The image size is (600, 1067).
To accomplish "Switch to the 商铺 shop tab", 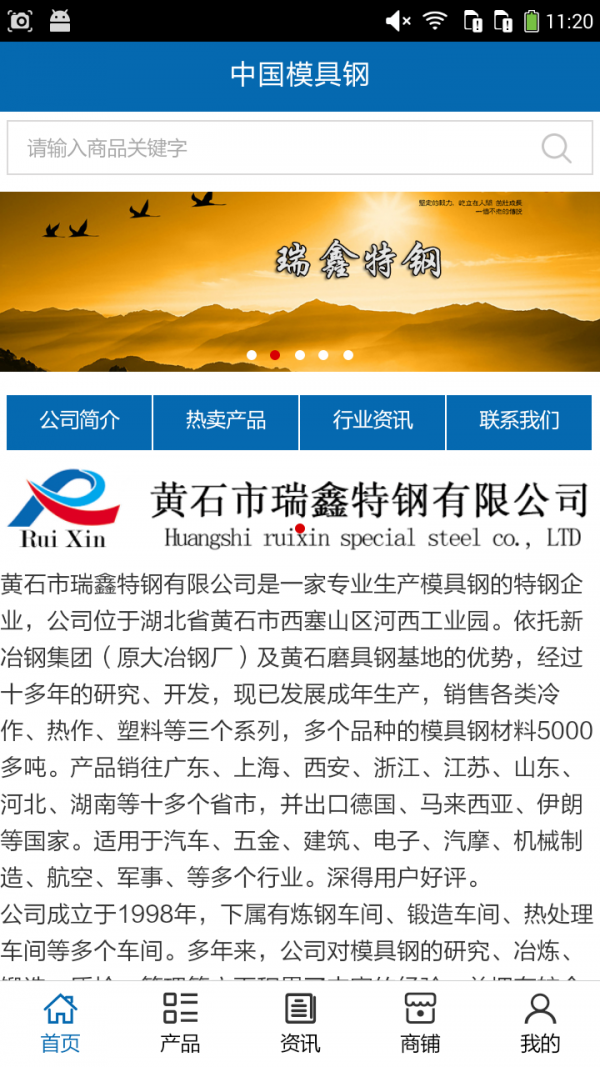I will pyautogui.click(x=420, y=1023).
